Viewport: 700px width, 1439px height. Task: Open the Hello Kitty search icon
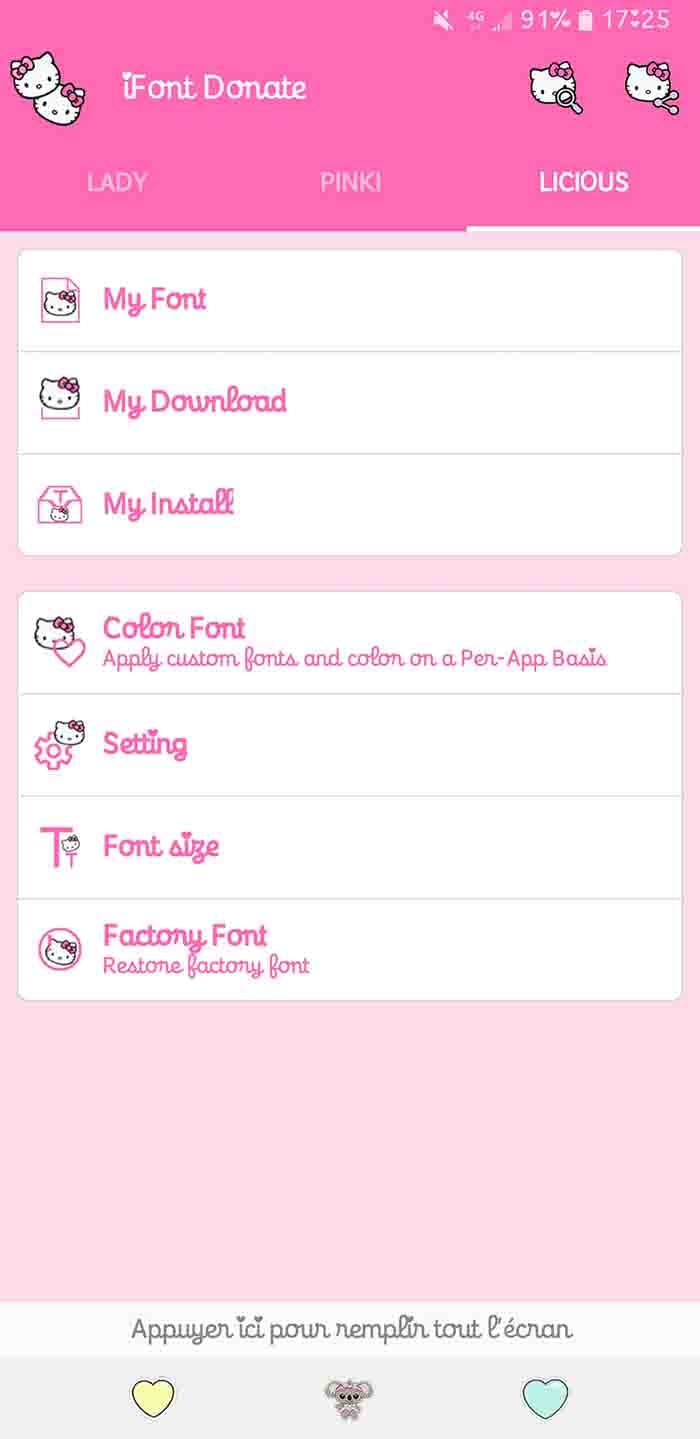click(x=555, y=88)
